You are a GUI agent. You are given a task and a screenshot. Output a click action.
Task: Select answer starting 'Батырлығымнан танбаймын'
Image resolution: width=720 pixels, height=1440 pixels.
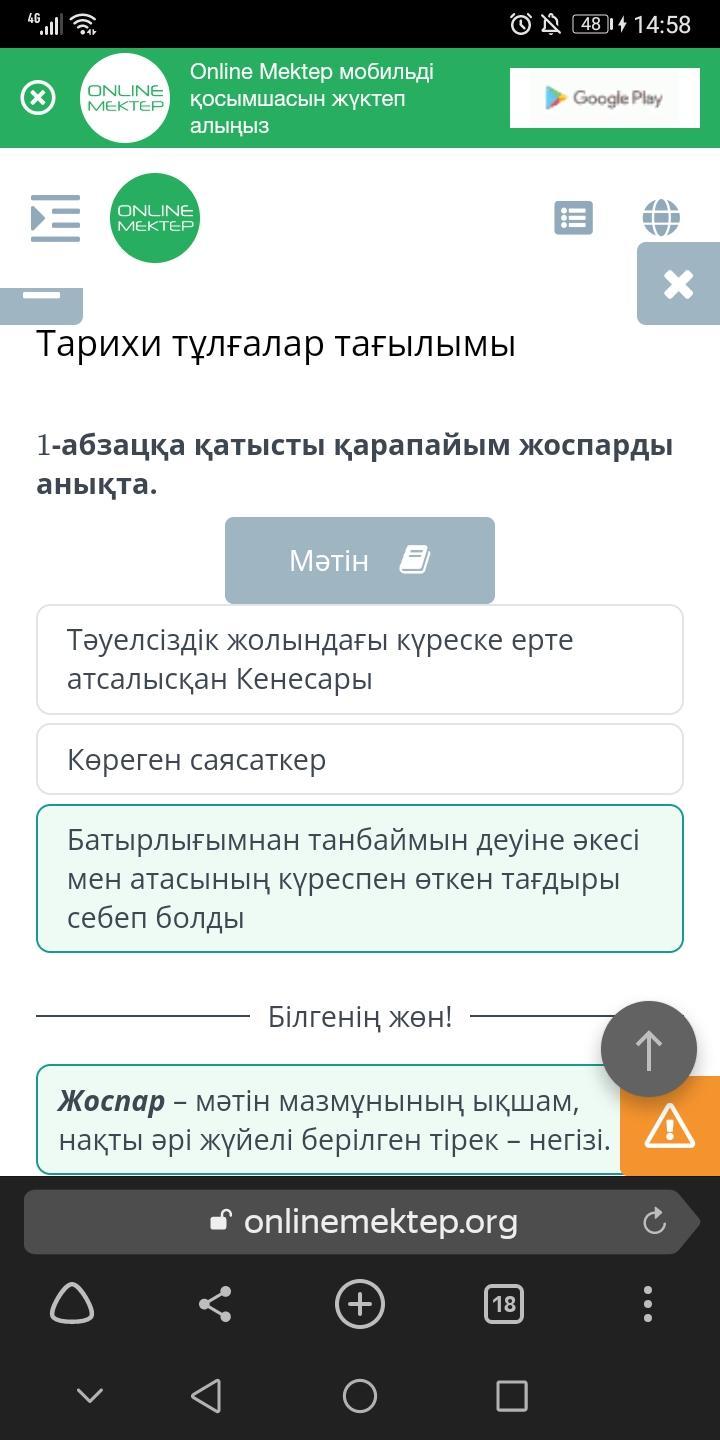[359, 879]
